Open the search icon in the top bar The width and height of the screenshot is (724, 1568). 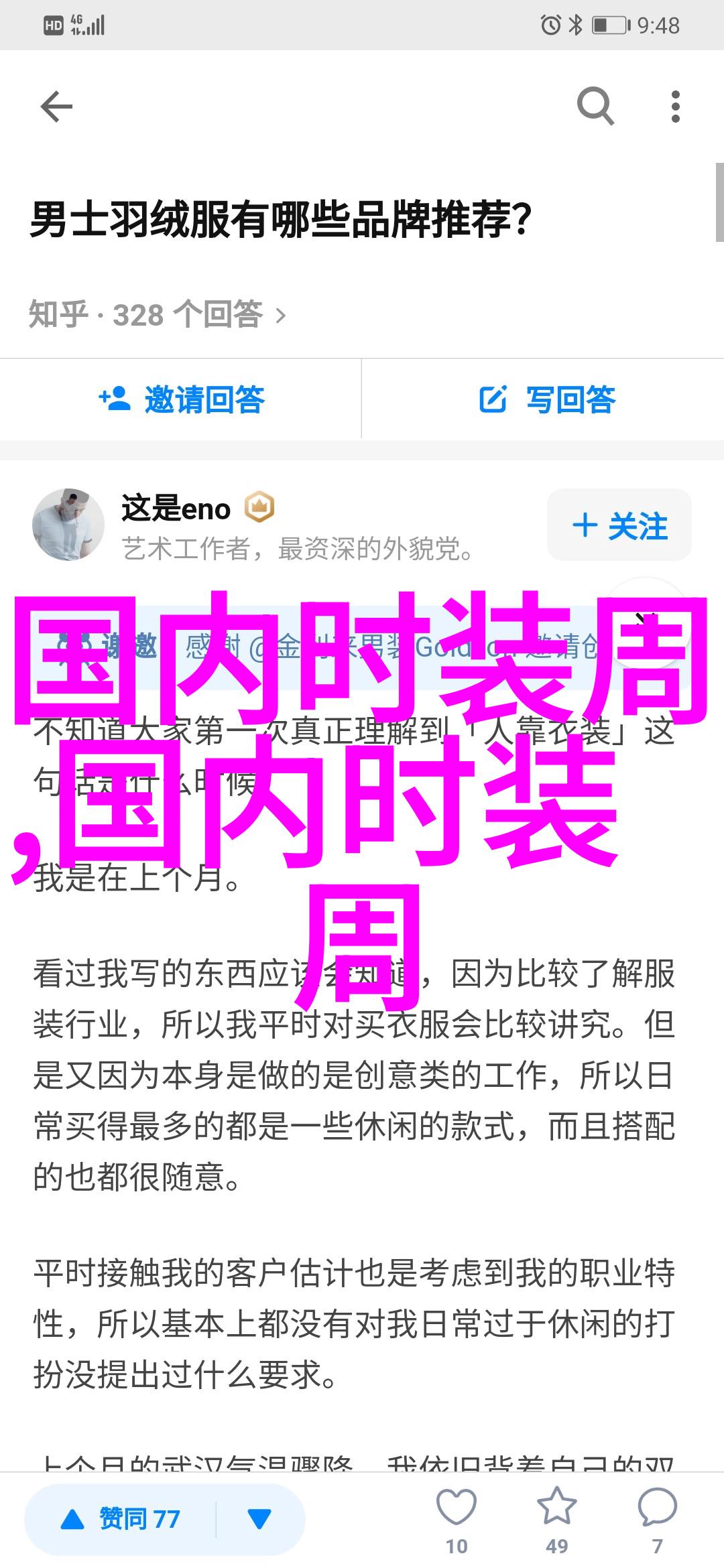click(595, 107)
